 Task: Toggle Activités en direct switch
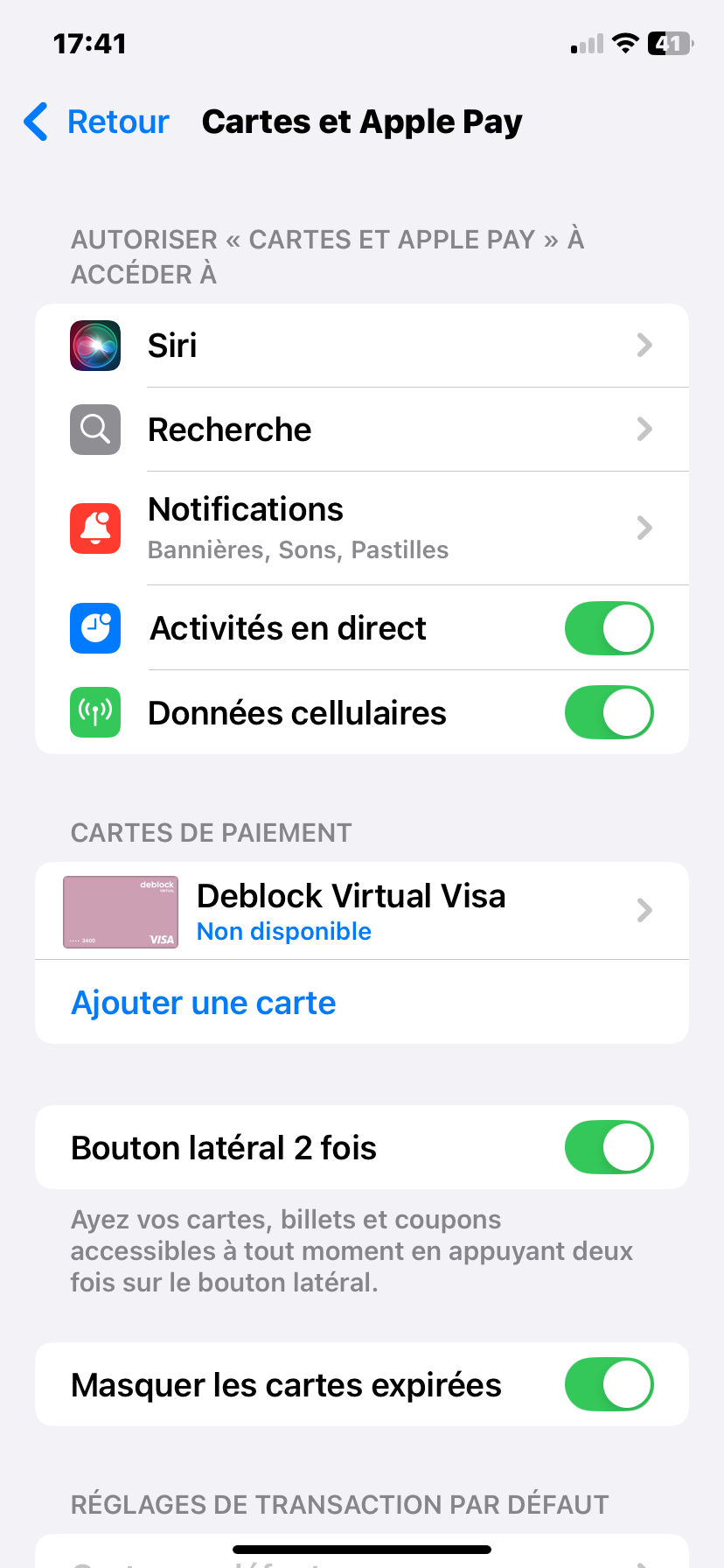click(609, 628)
